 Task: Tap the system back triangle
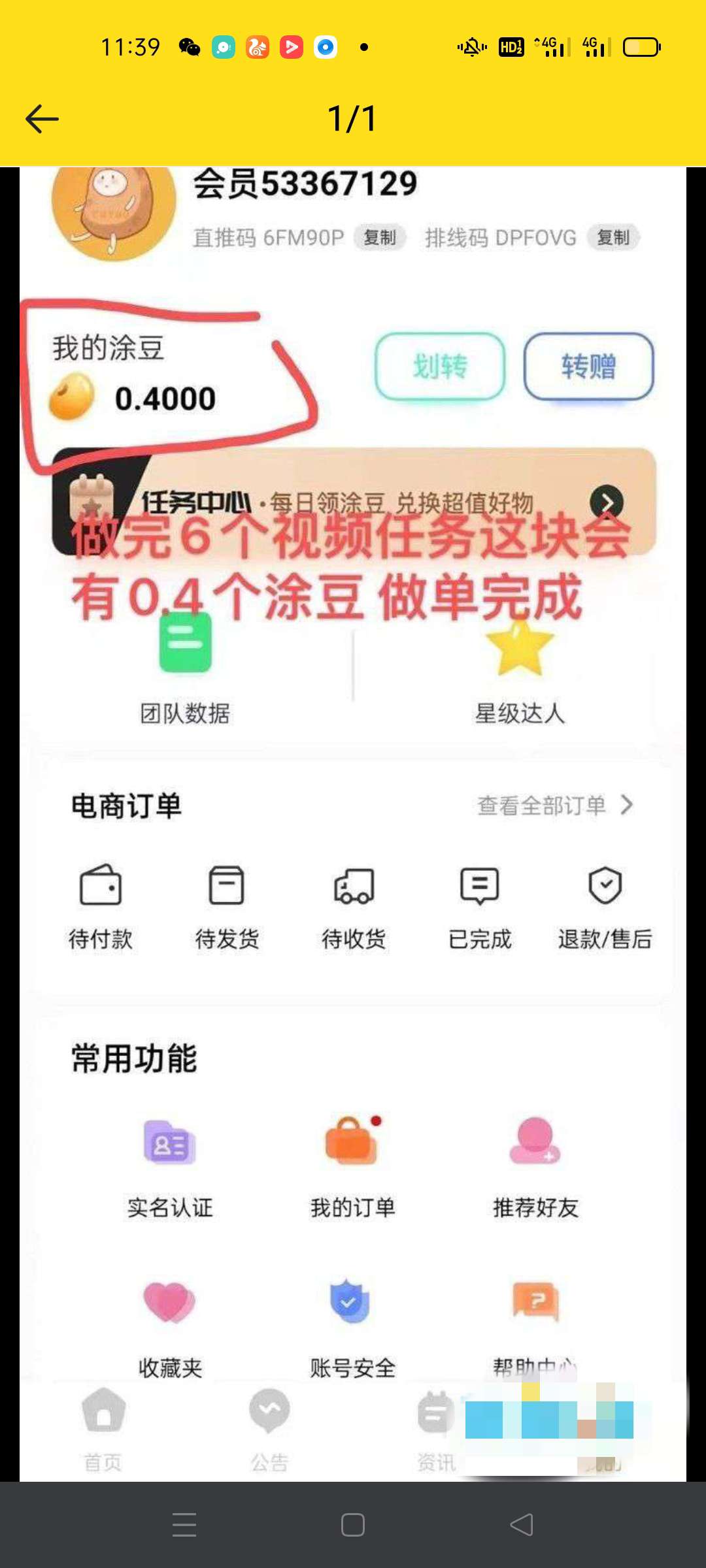click(522, 1525)
